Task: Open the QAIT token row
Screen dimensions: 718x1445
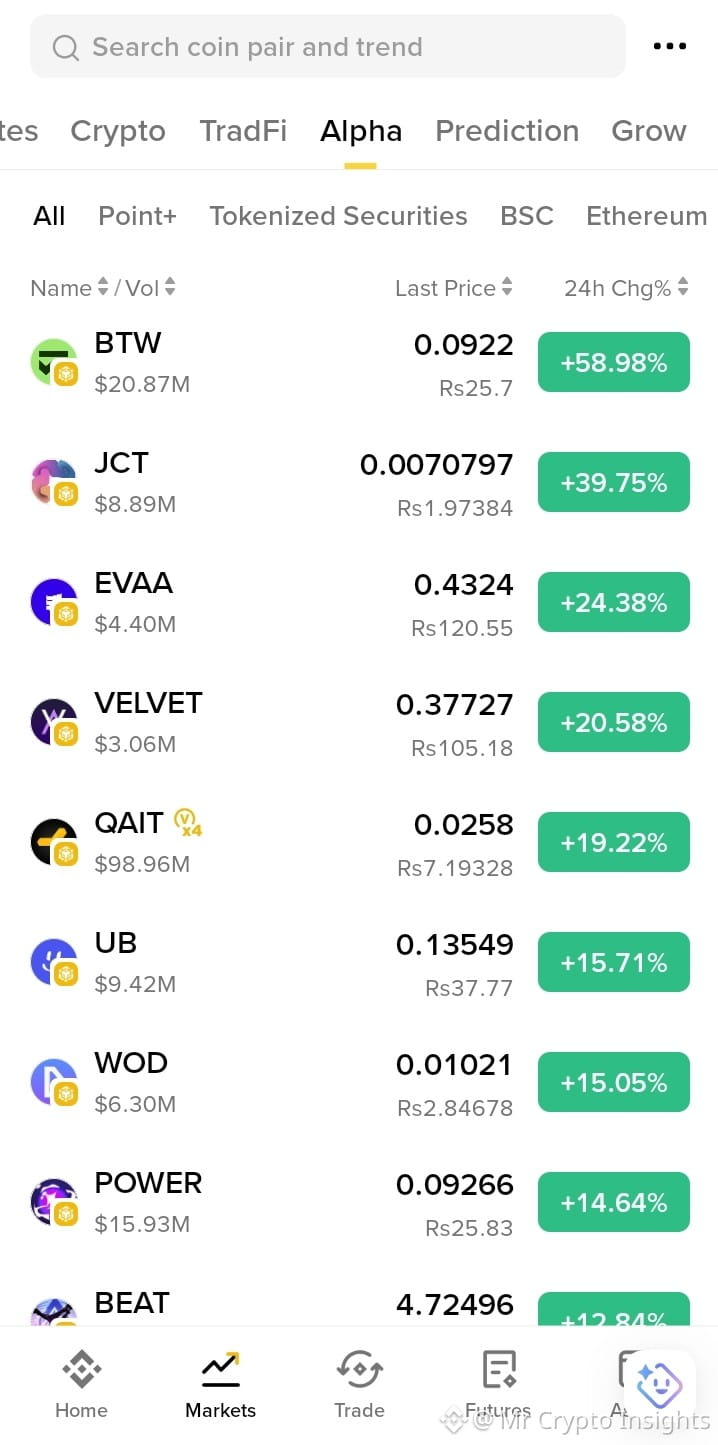Action: [359, 842]
